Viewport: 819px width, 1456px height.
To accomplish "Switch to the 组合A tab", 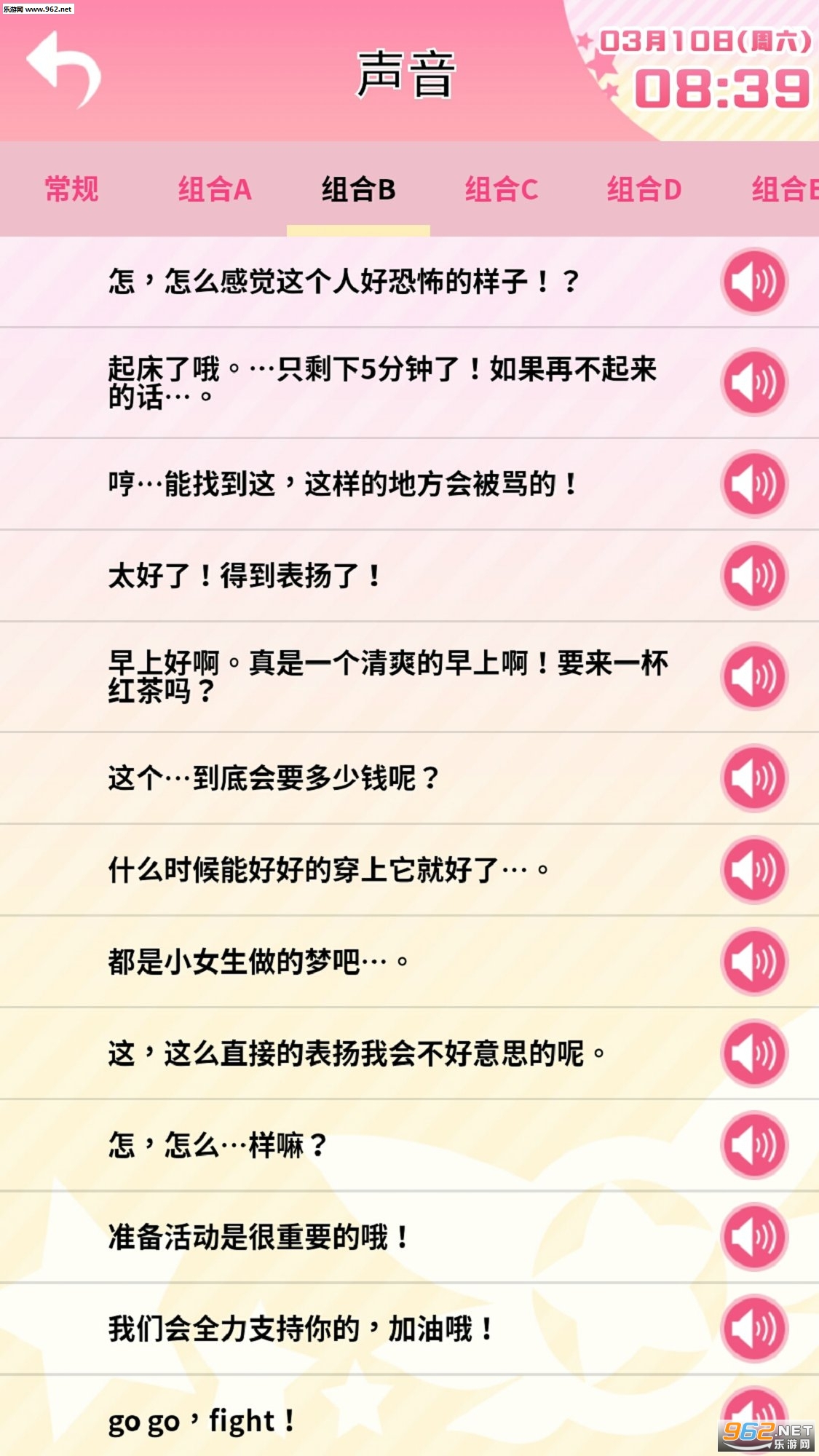I will (x=215, y=189).
